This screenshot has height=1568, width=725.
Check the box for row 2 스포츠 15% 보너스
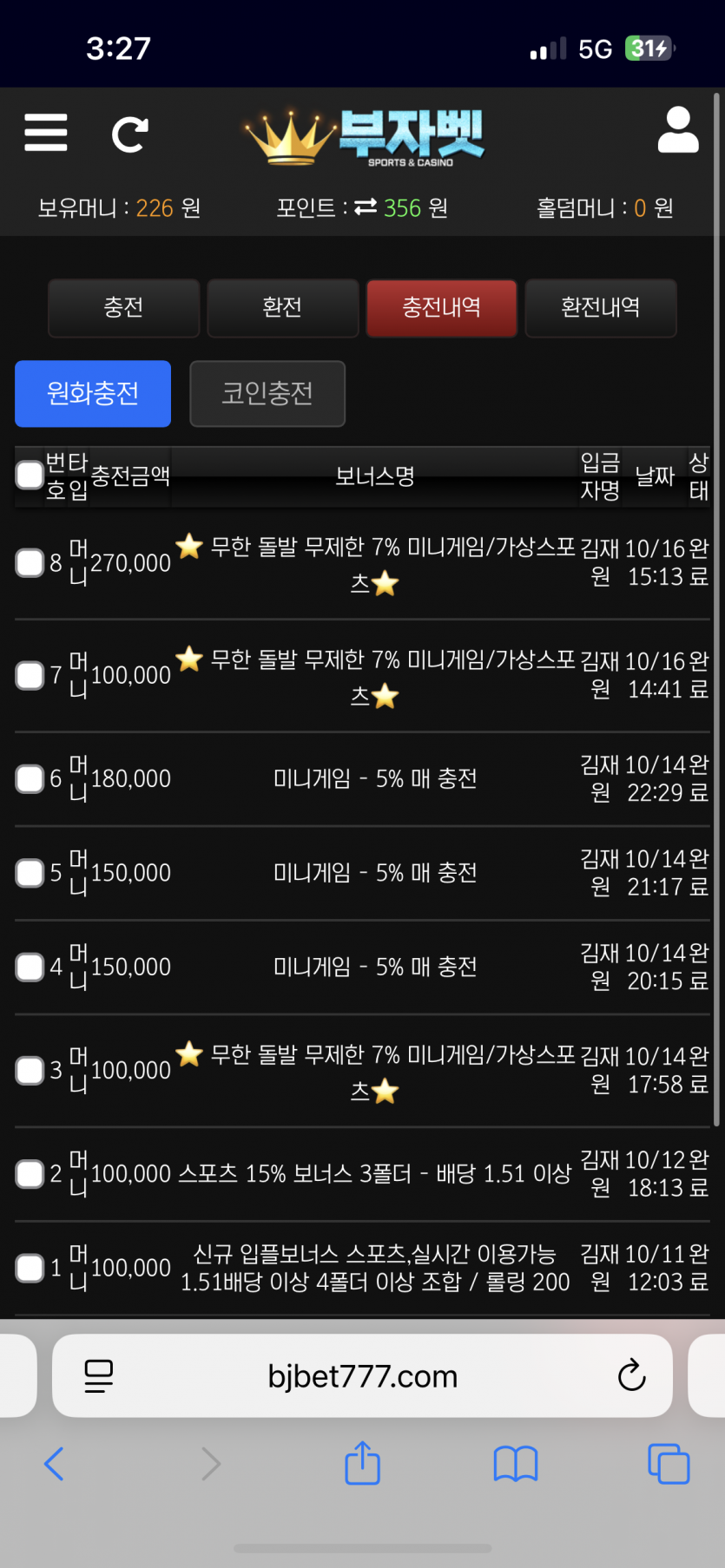point(30,1174)
